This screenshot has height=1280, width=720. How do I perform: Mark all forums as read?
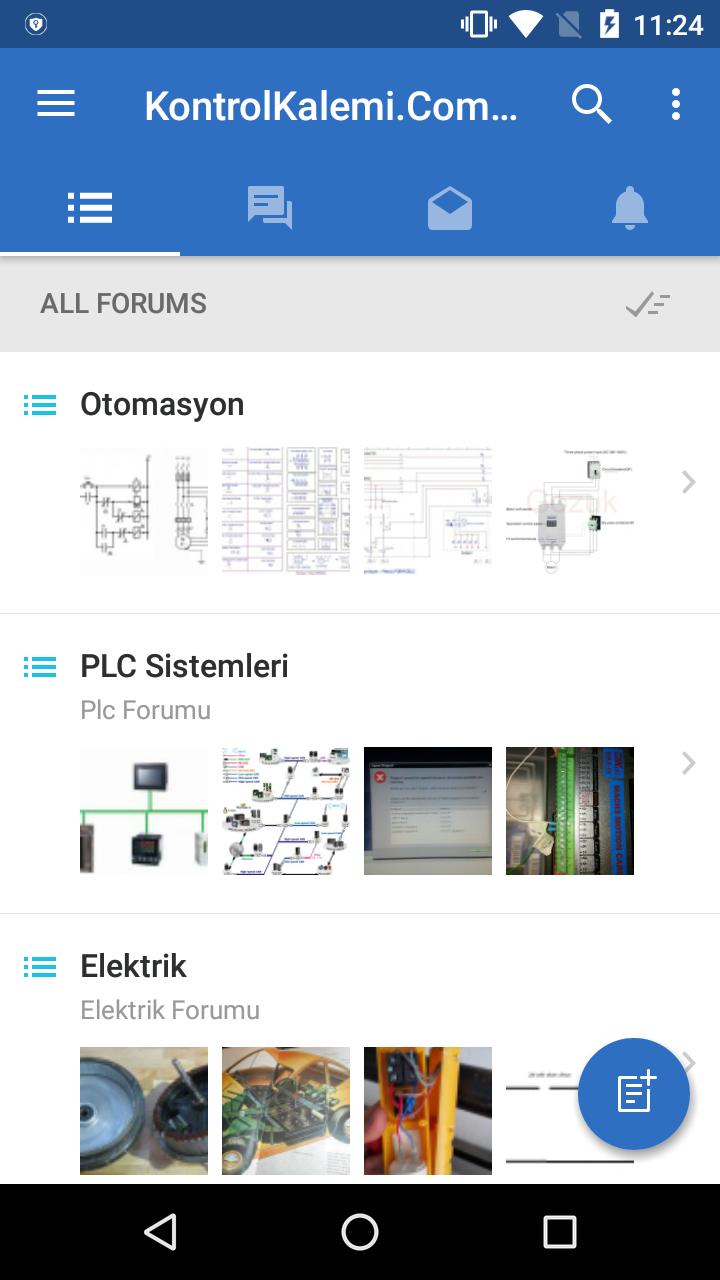pyautogui.click(x=648, y=304)
